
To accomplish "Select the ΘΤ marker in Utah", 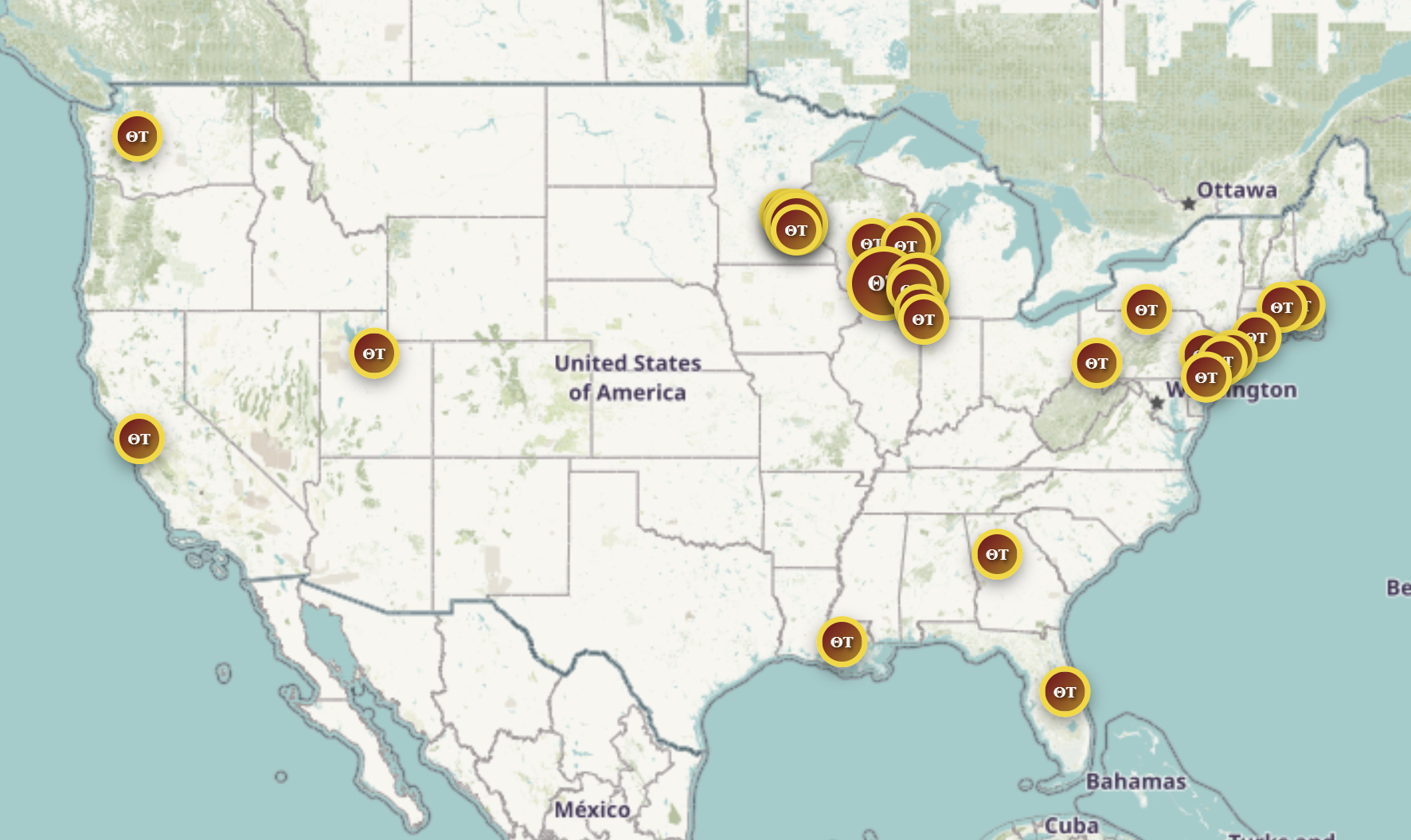I will tap(374, 354).
